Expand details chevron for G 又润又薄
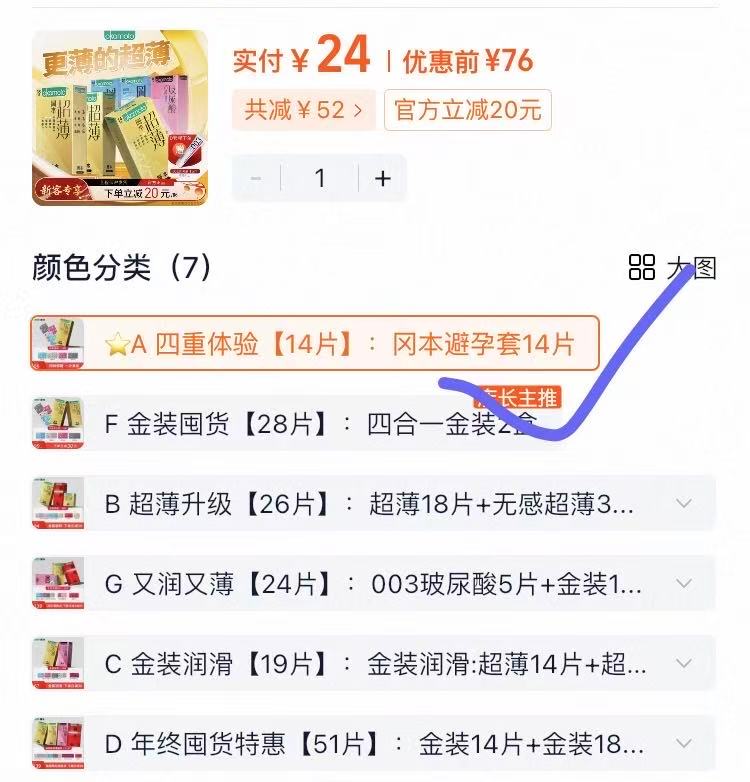This screenshot has width=750, height=782. [684, 583]
